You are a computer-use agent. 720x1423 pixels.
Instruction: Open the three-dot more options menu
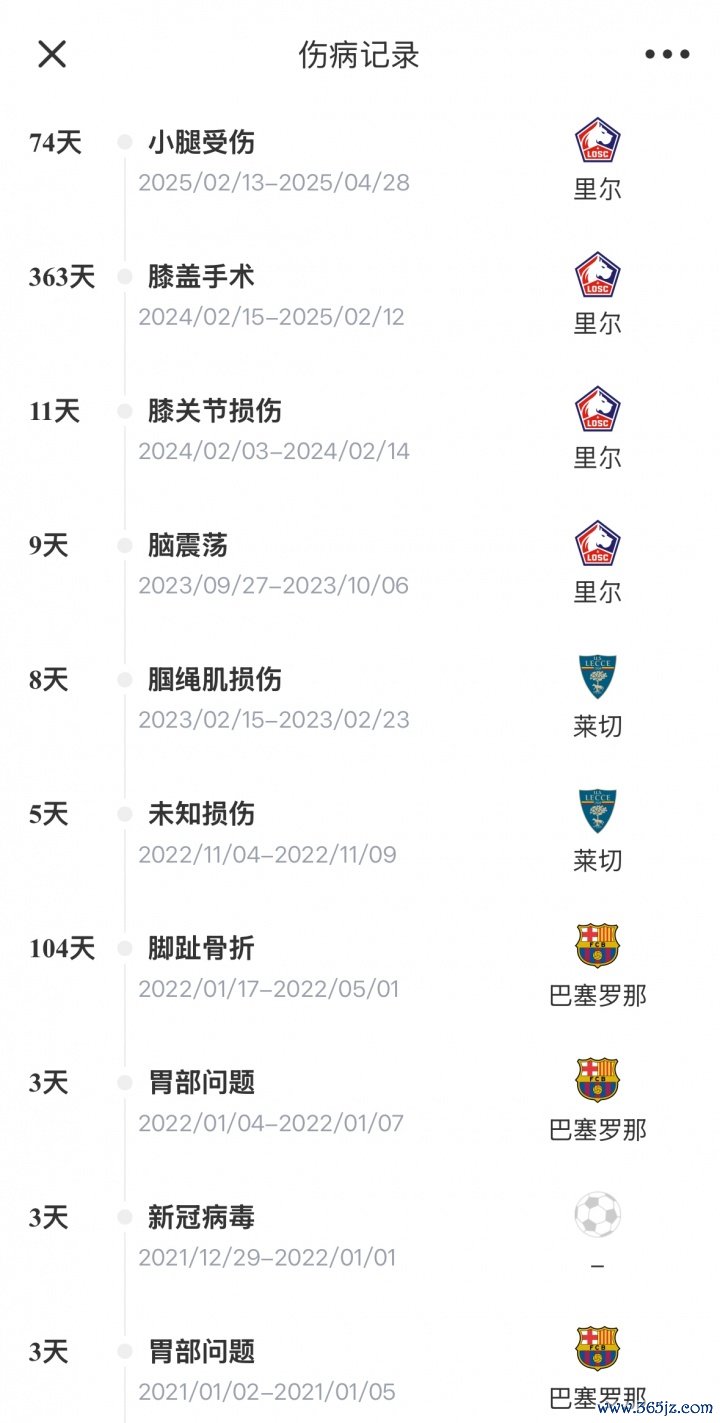(667, 55)
